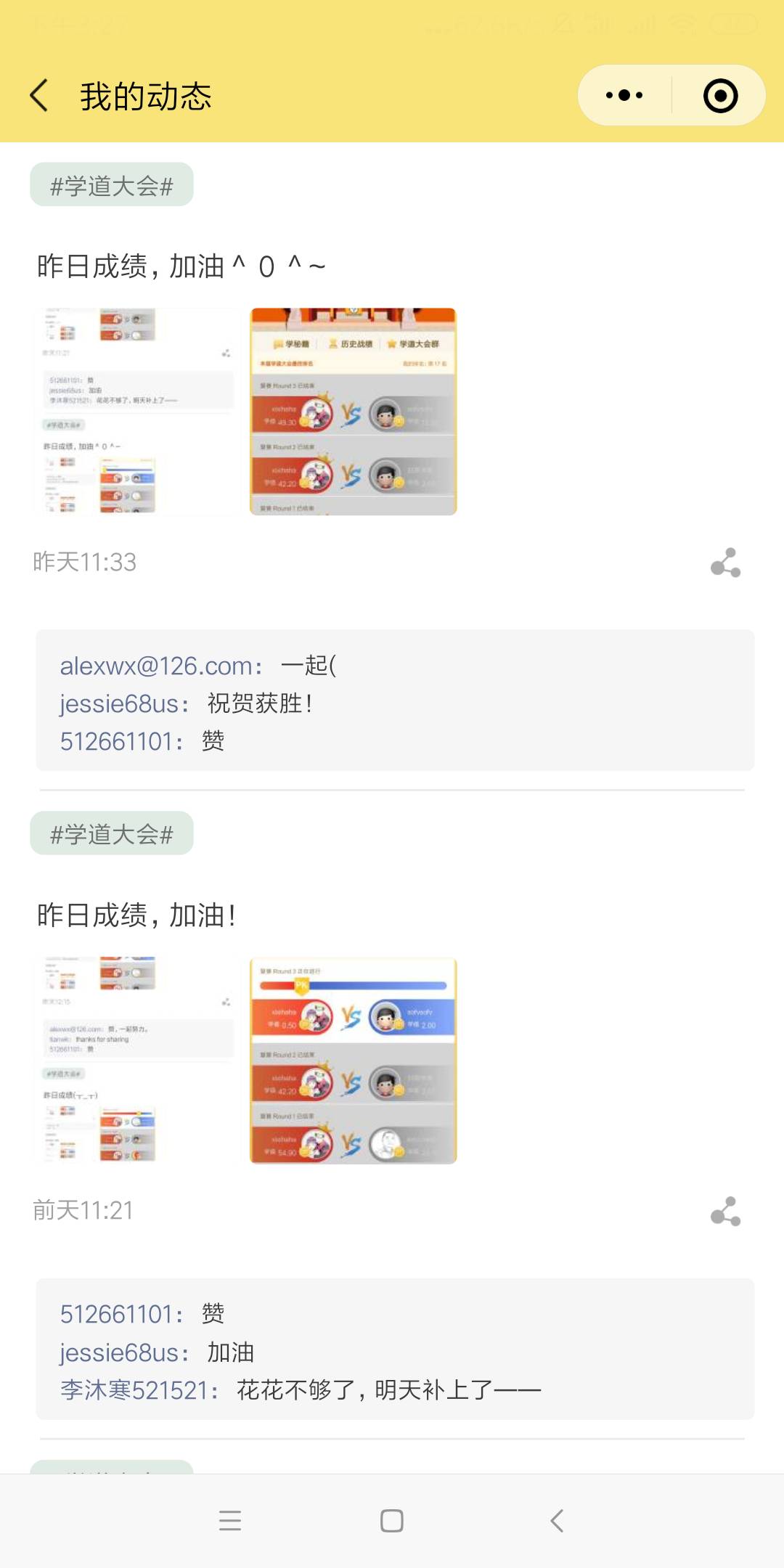The height and width of the screenshot is (1568, 784).
Task: Open commenter 李沐寒521521's profile
Action: [139, 1390]
